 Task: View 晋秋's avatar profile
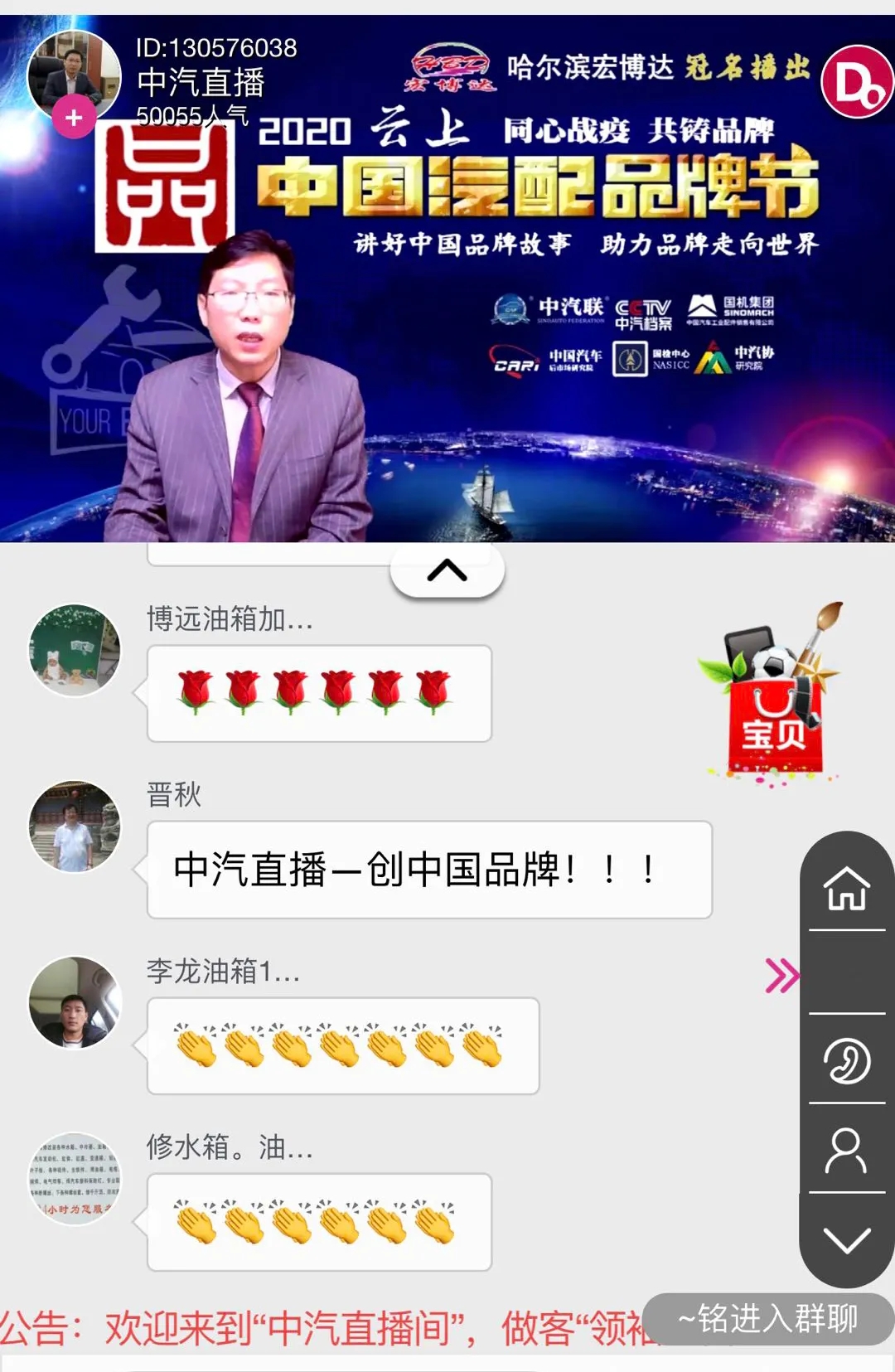click(75, 827)
